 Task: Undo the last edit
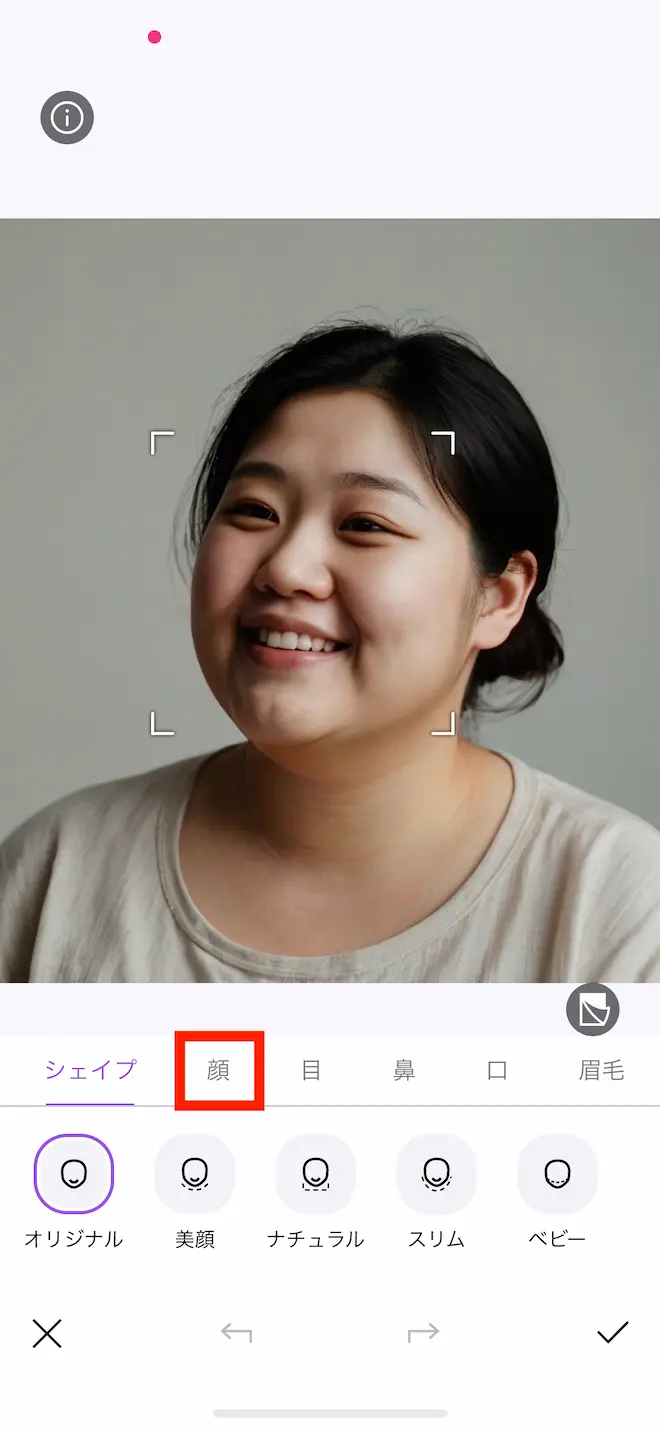pos(236,1333)
